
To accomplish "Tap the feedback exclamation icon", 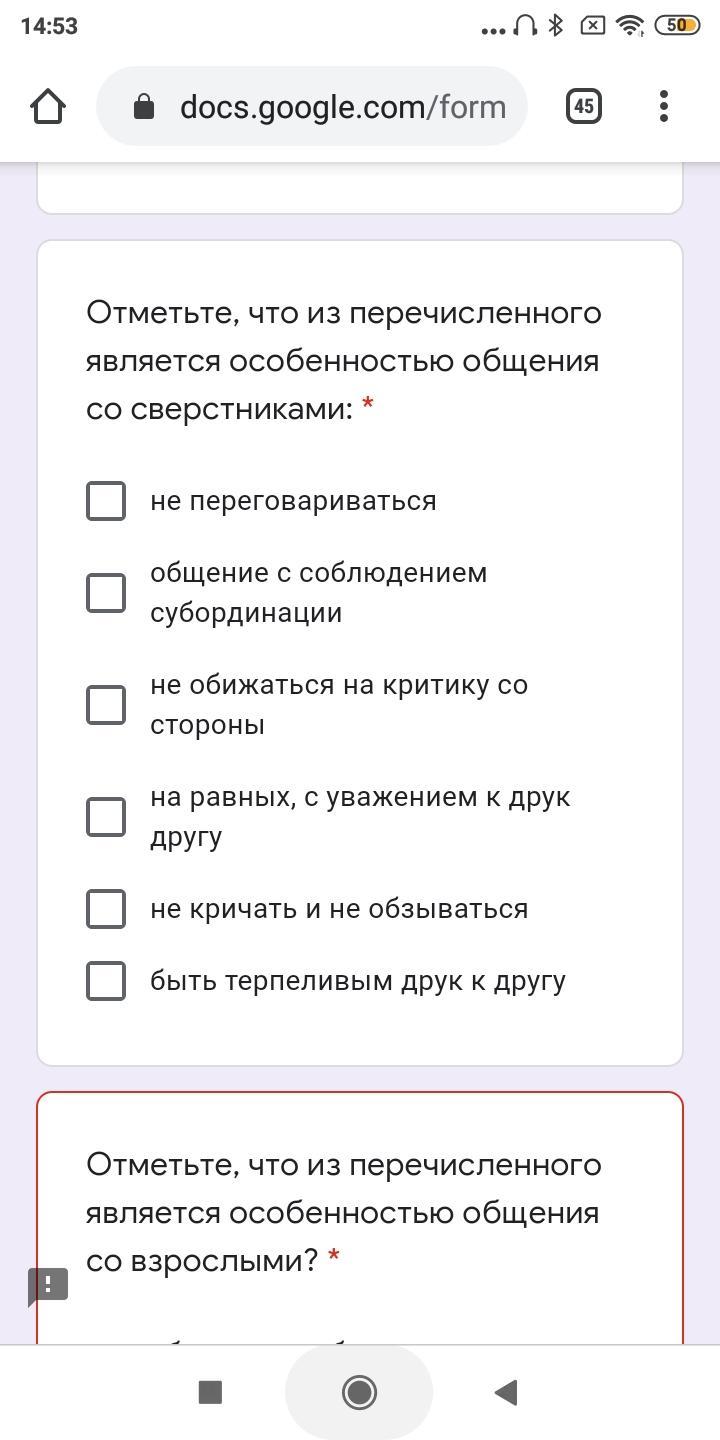I will [48, 1285].
